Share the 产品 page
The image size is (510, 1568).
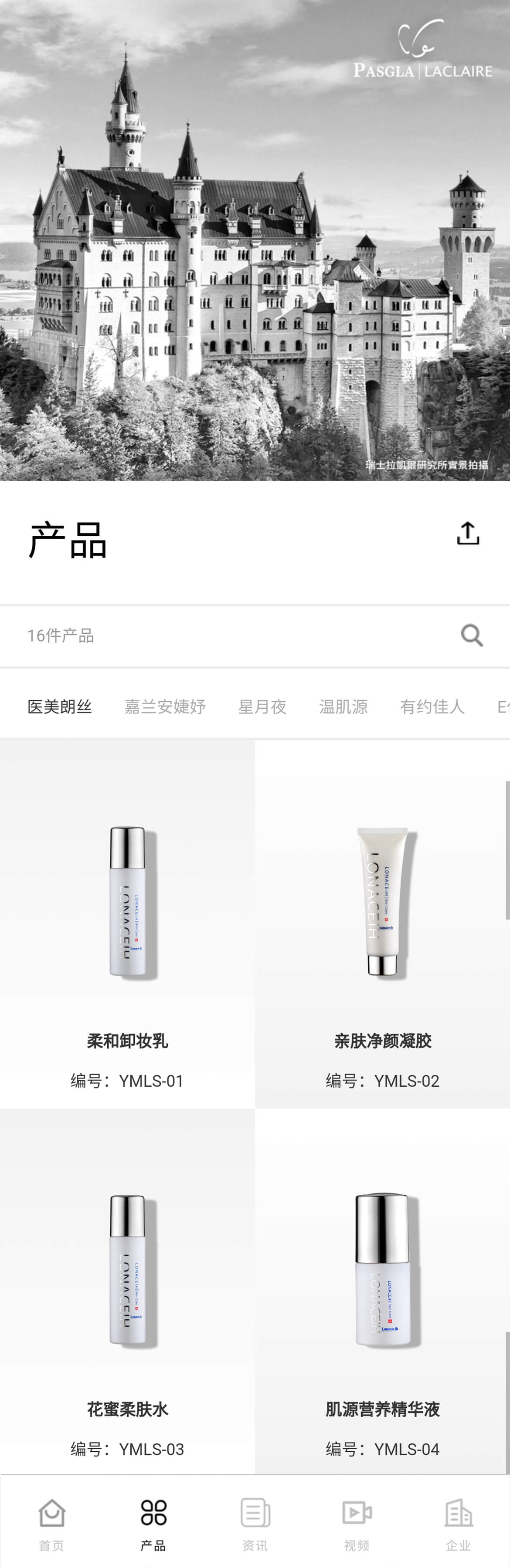click(x=468, y=533)
